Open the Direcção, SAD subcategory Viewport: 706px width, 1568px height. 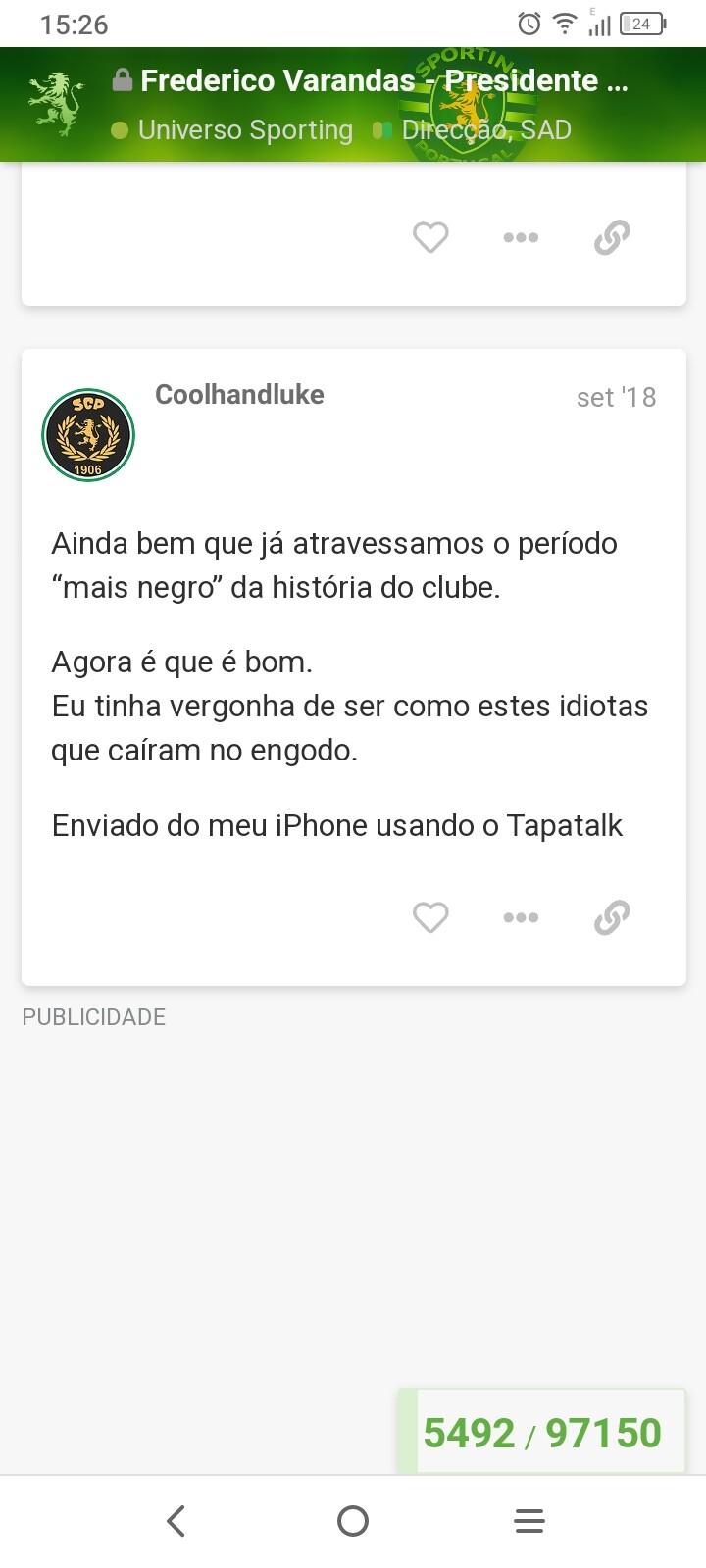tap(472, 130)
